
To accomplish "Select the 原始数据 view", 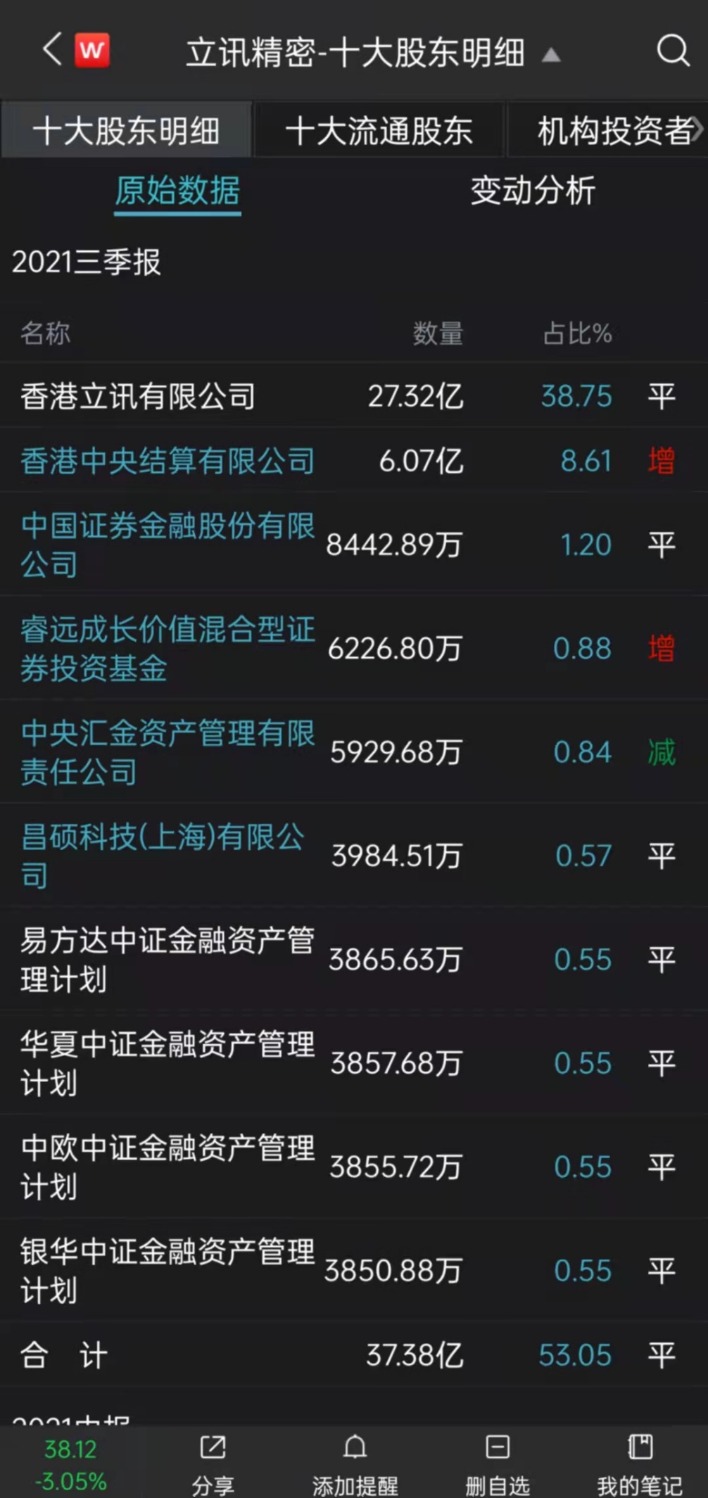I will [x=177, y=190].
